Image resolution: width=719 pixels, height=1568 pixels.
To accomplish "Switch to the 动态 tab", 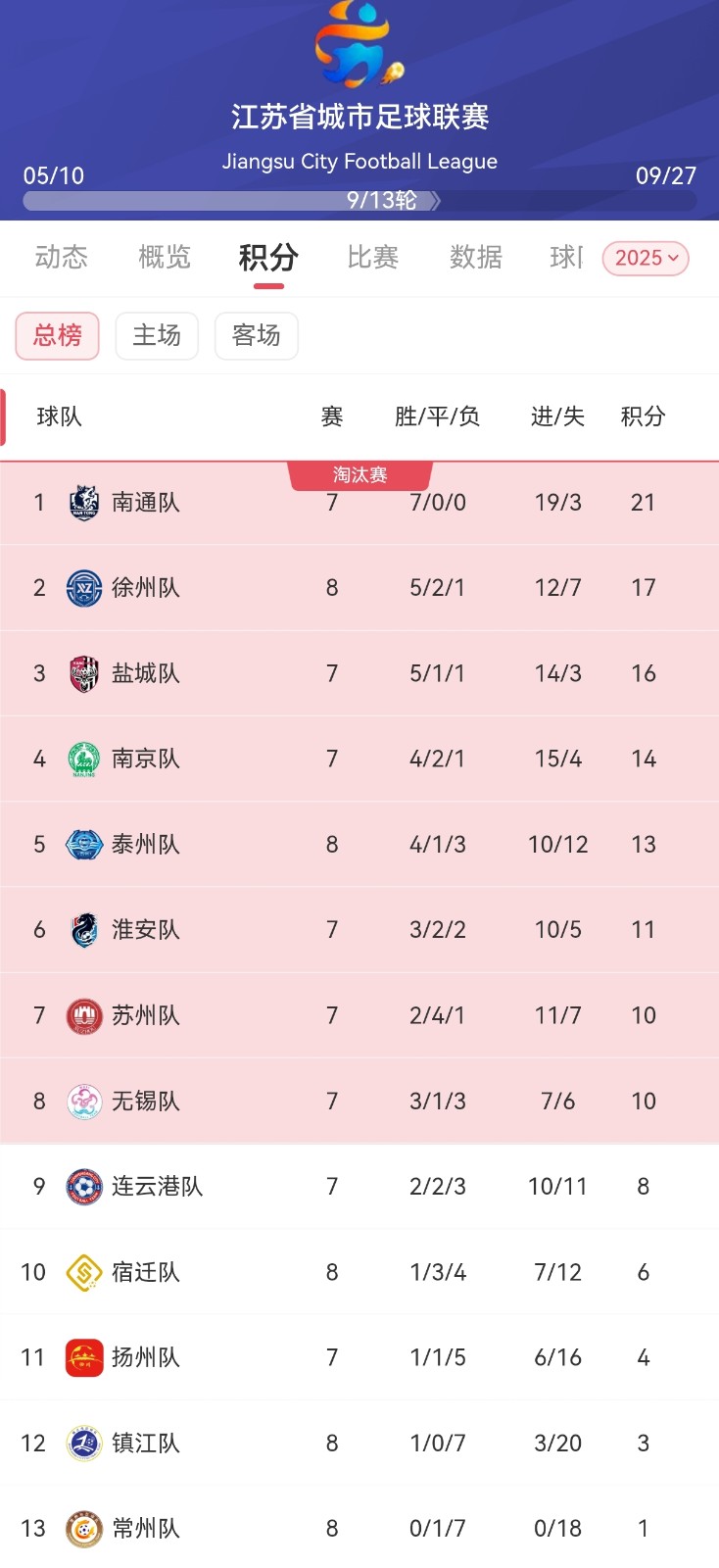I will tap(61, 258).
